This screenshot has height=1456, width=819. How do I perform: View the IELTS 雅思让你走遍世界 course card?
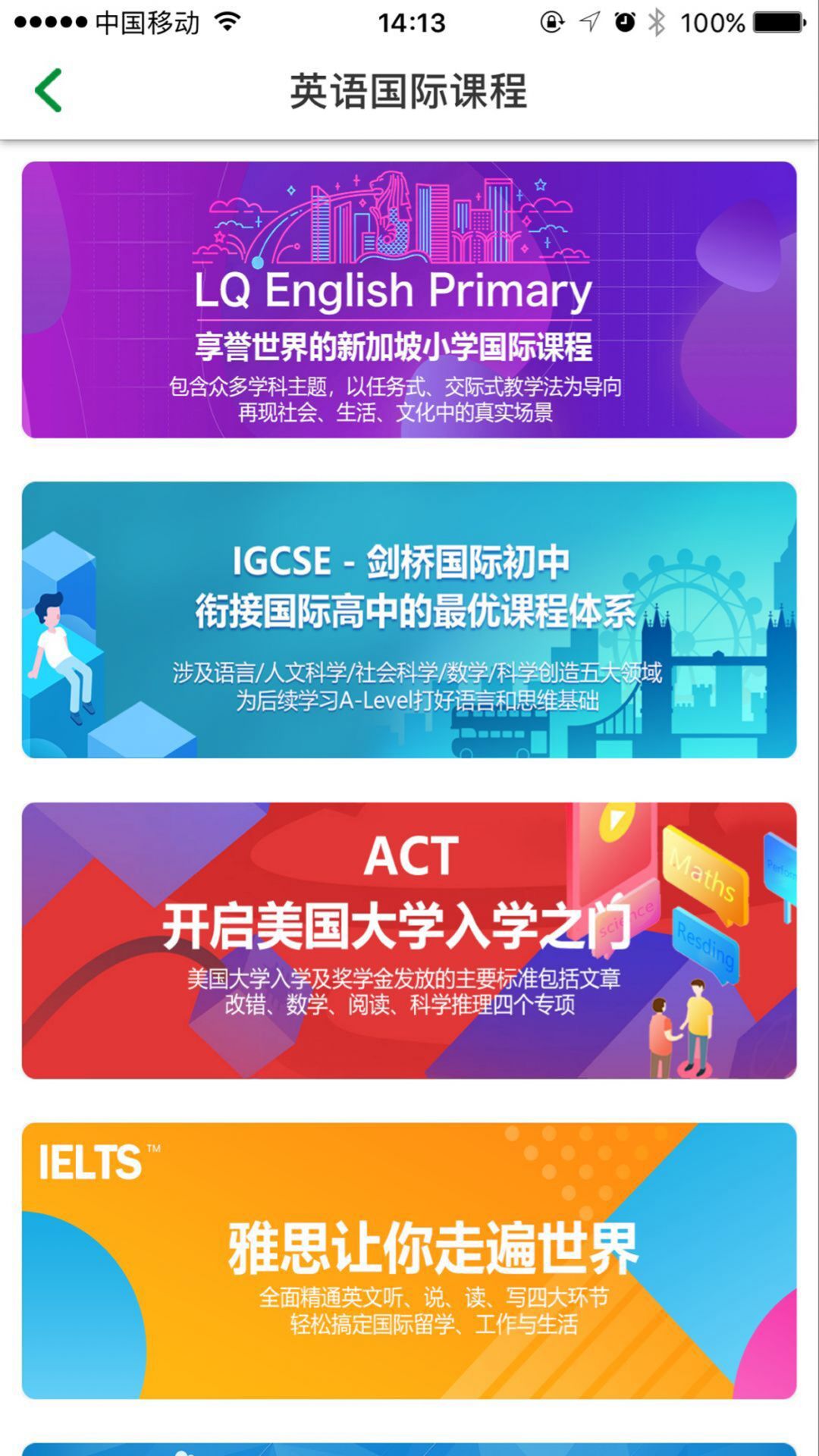409,1260
